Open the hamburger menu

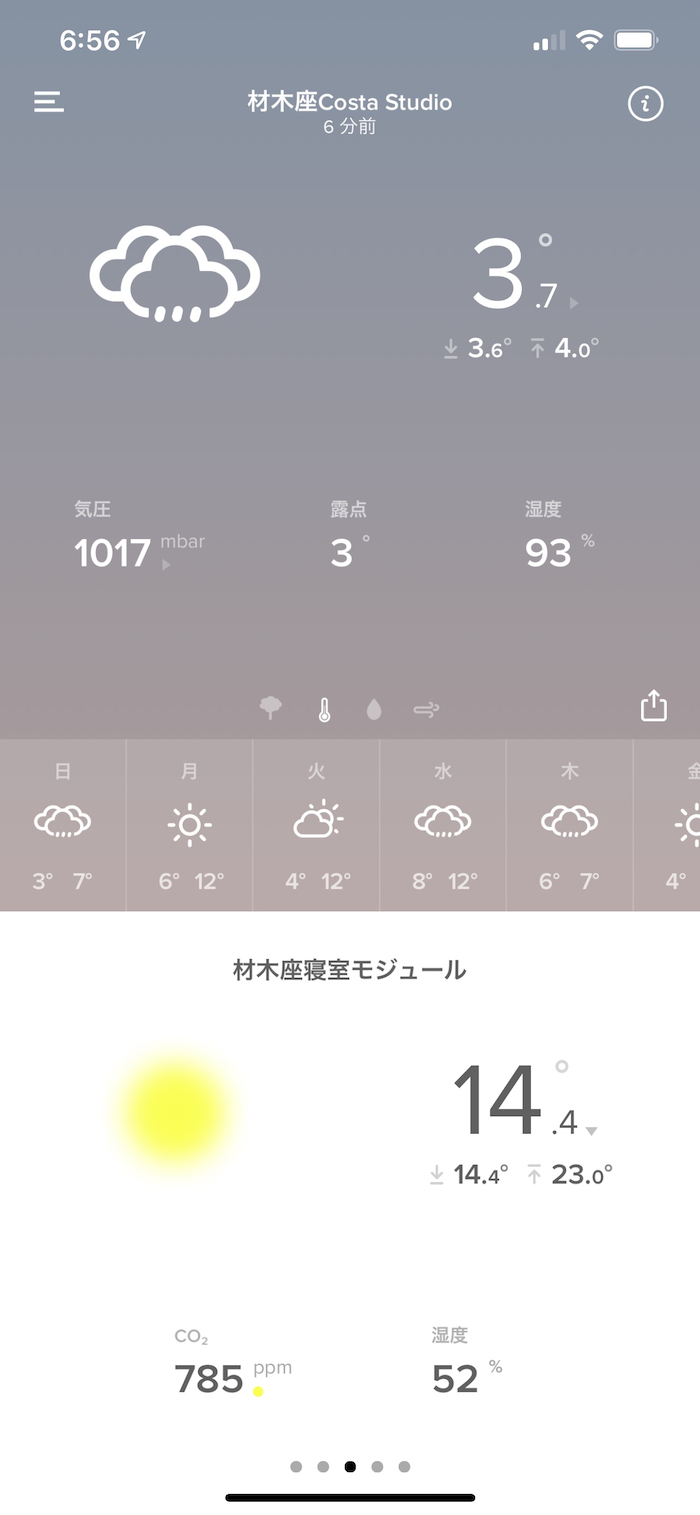click(x=49, y=102)
